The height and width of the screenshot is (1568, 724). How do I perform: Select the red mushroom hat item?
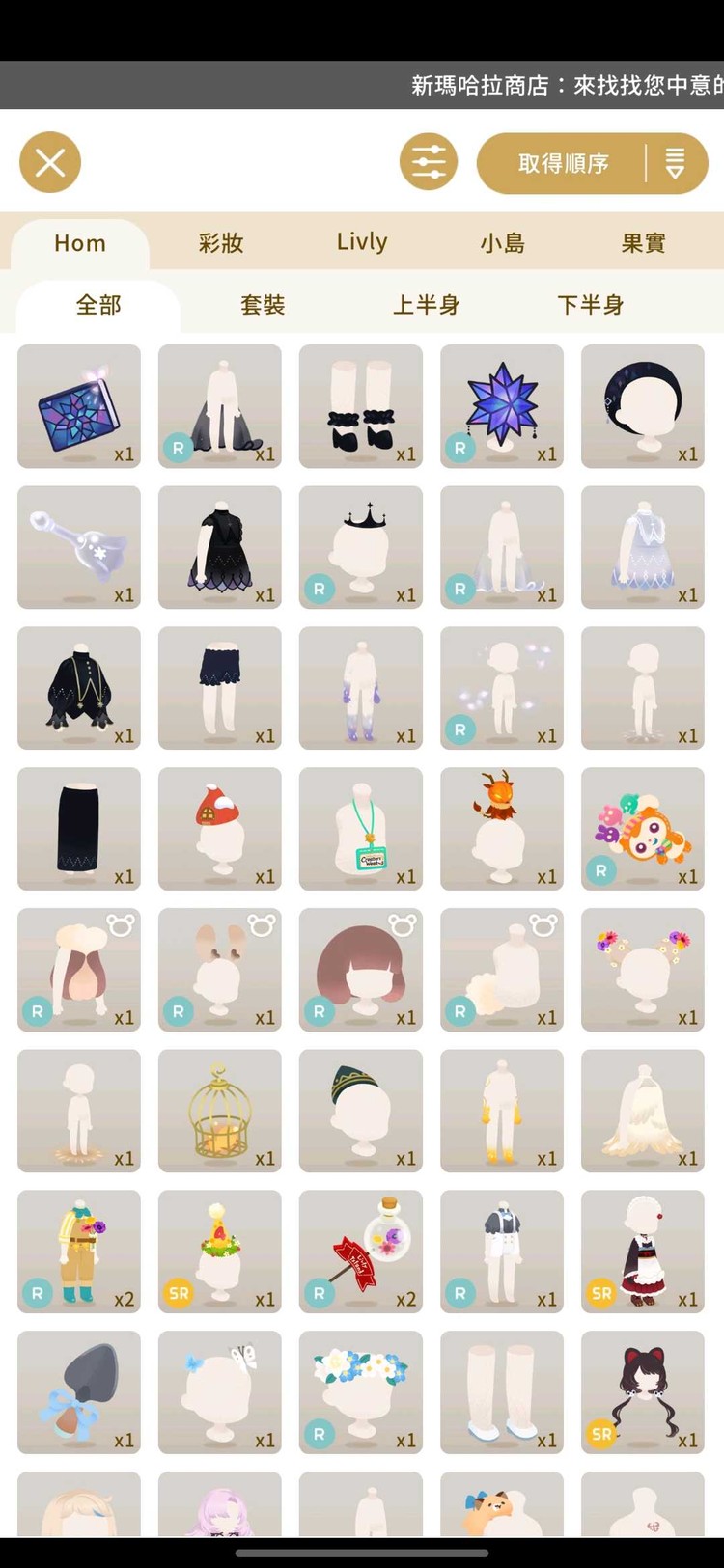[x=219, y=829]
